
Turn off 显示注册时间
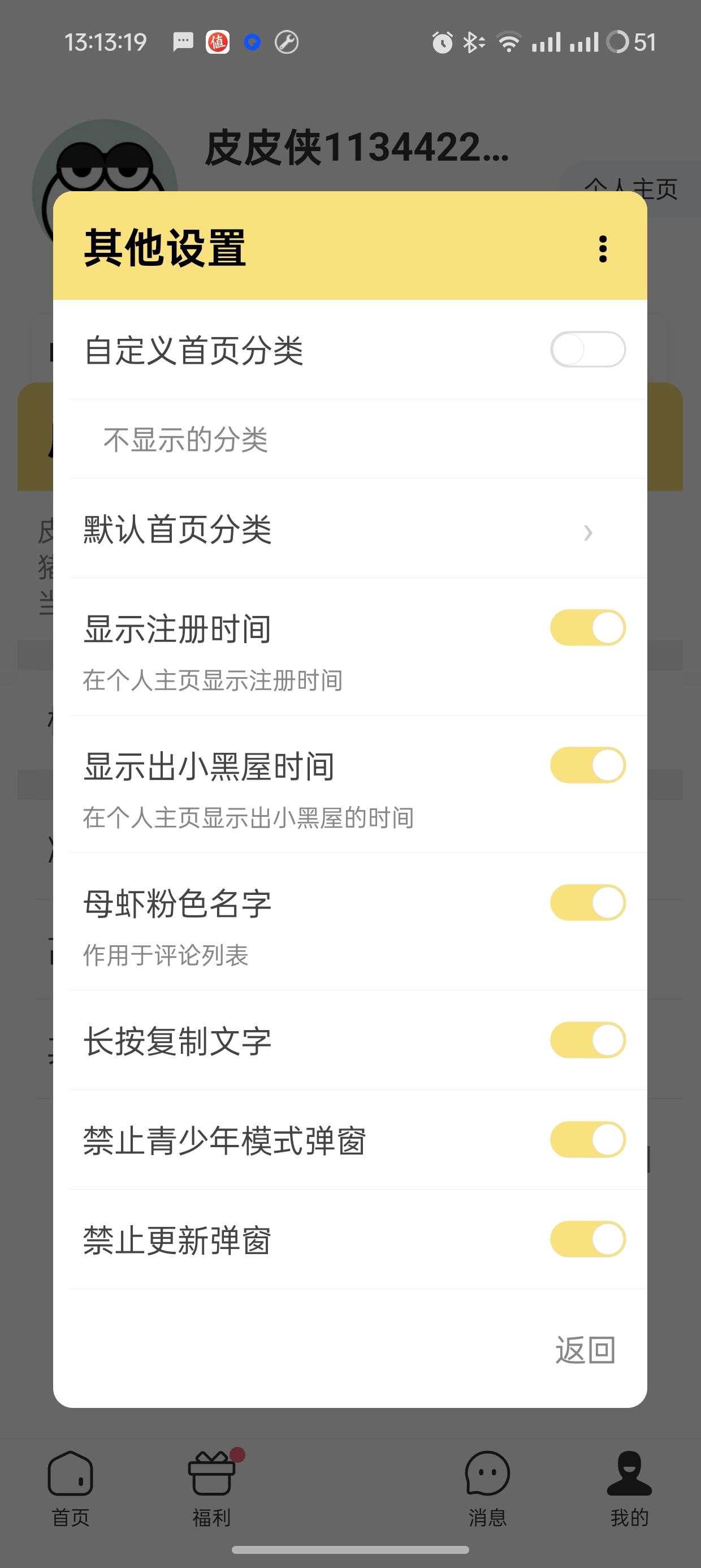(x=588, y=627)
